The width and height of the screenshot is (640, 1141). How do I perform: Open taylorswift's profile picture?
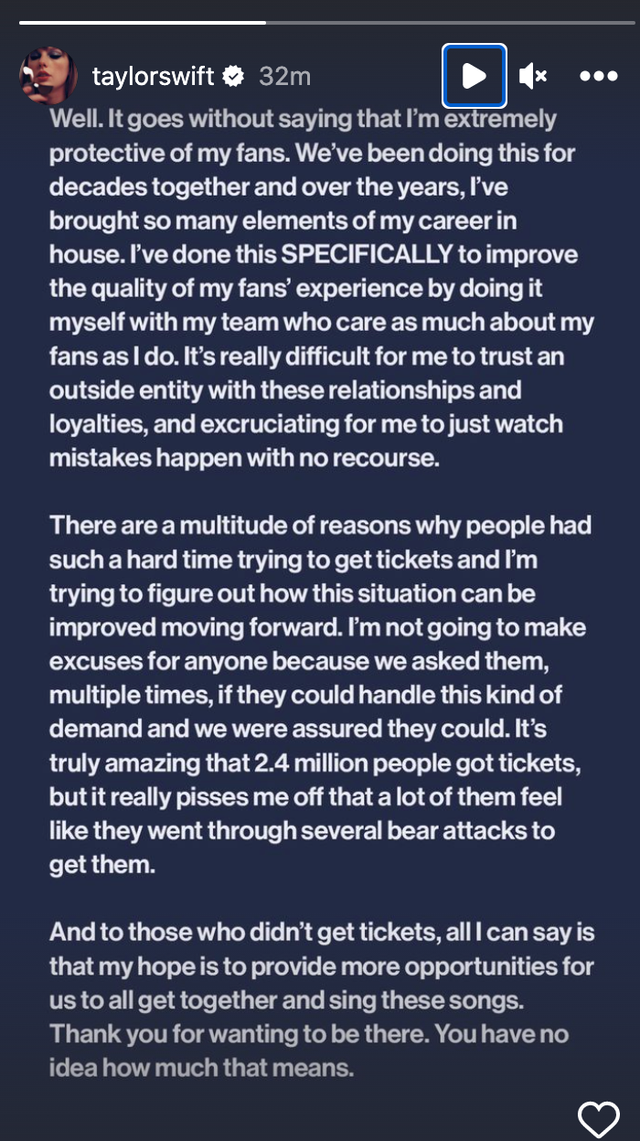[x=48, y=76]
